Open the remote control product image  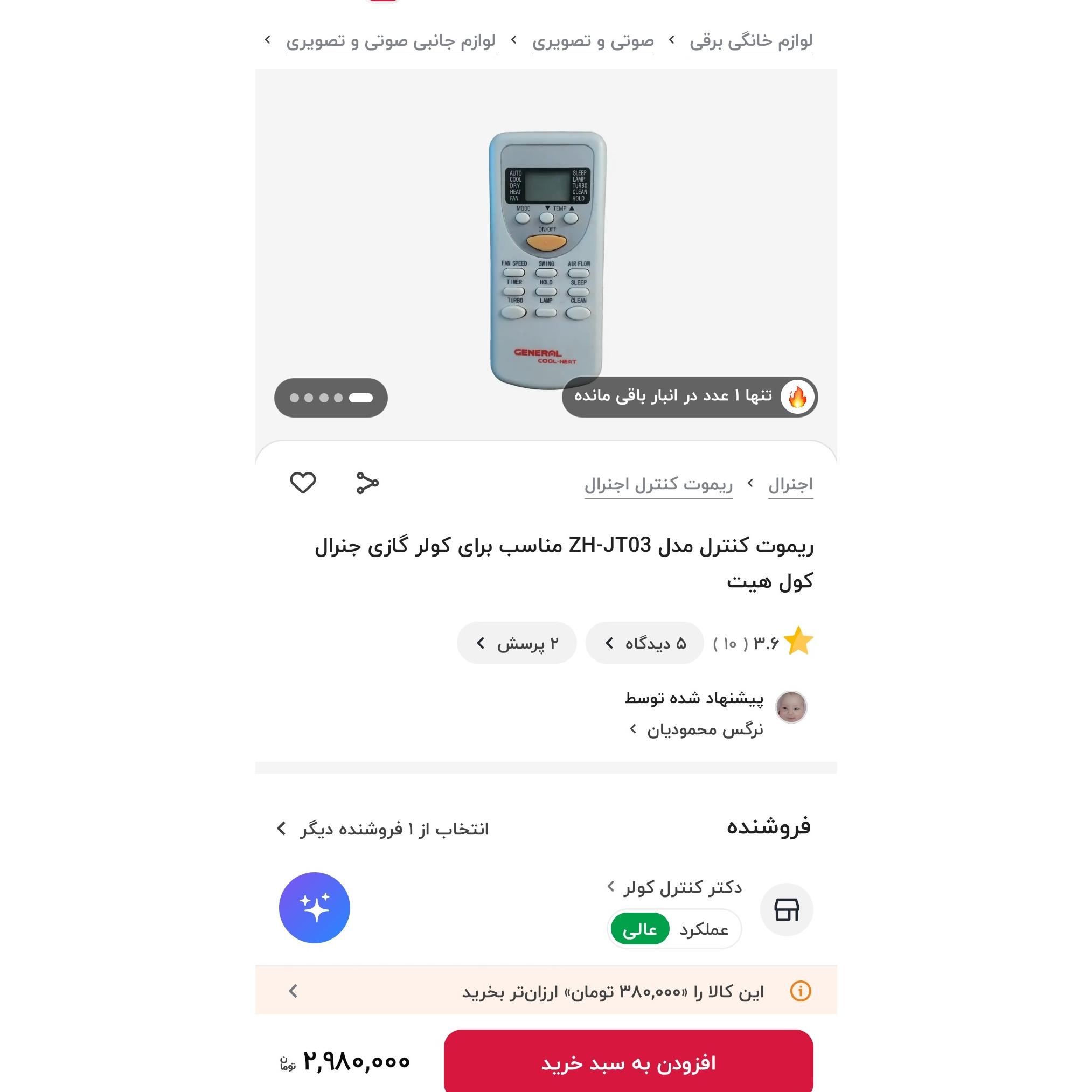click(x=548, y=261)
